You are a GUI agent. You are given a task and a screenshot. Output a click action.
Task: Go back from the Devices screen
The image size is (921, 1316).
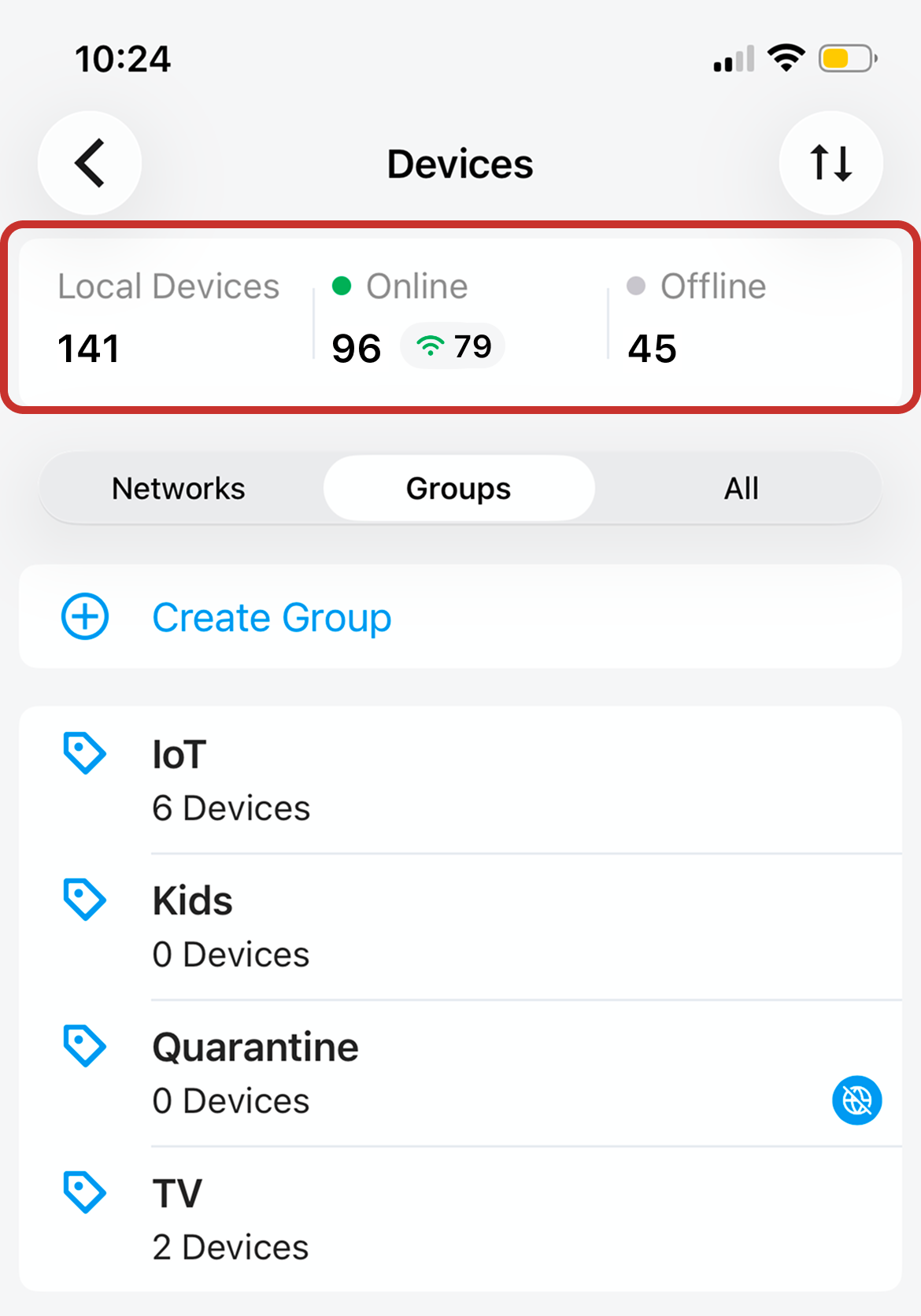(90, 163)
